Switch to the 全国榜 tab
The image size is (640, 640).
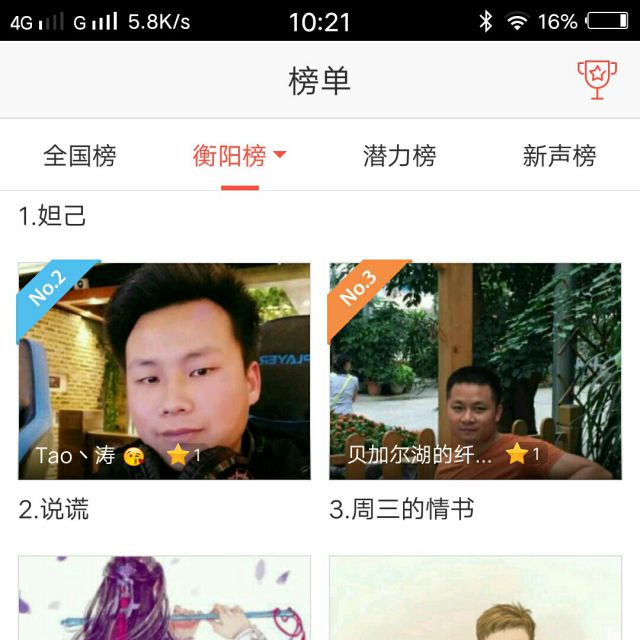coord(80,156)
